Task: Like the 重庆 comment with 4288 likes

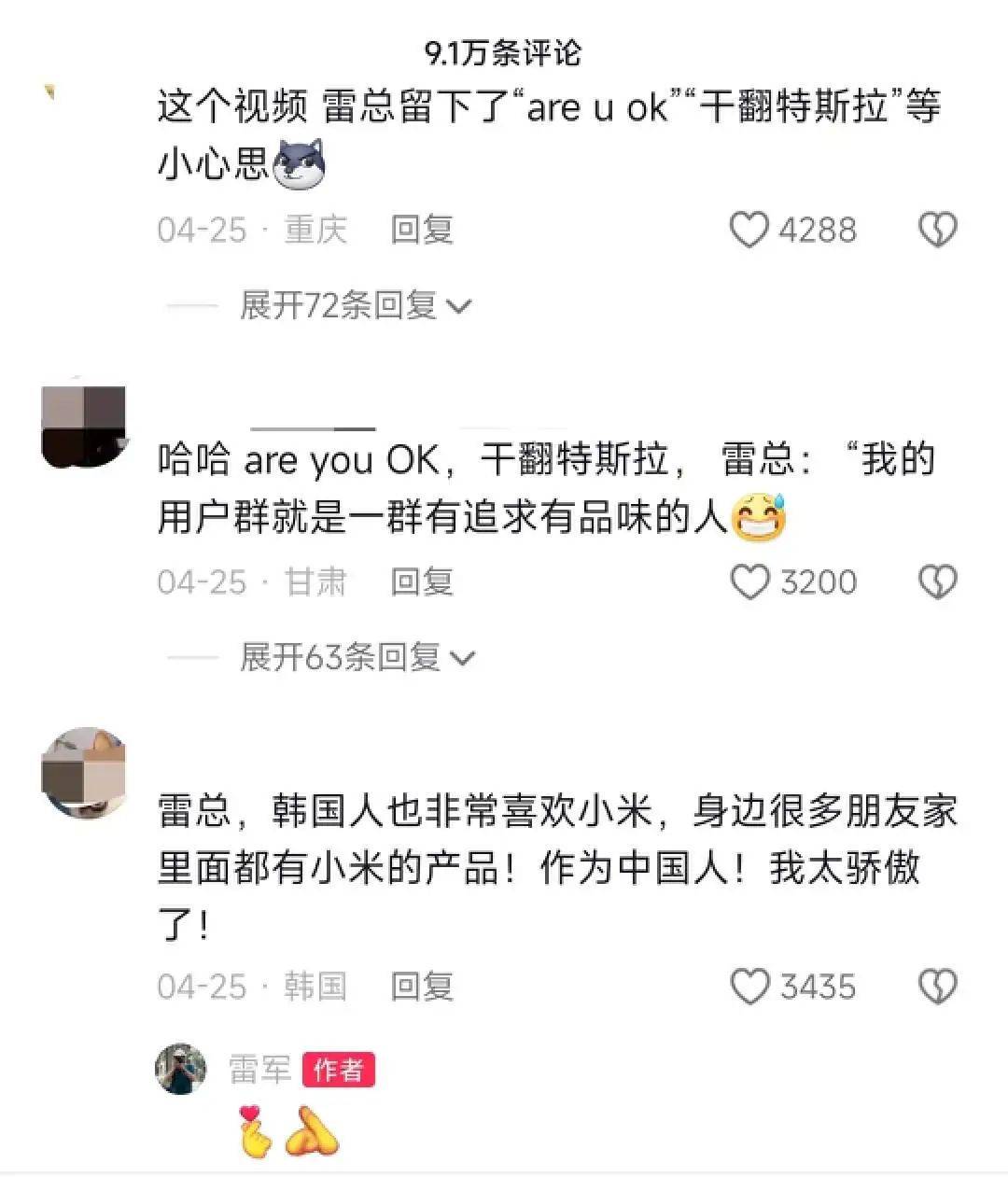Action: [x=749, y=230]
